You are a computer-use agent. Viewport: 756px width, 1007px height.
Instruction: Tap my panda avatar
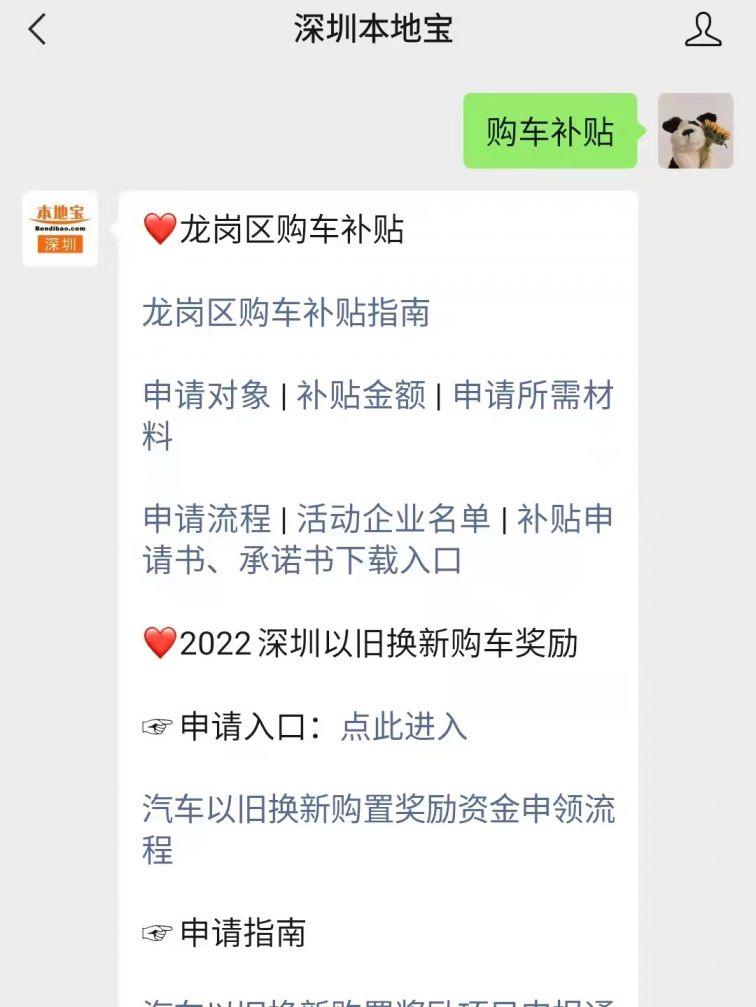click(695, 131)
